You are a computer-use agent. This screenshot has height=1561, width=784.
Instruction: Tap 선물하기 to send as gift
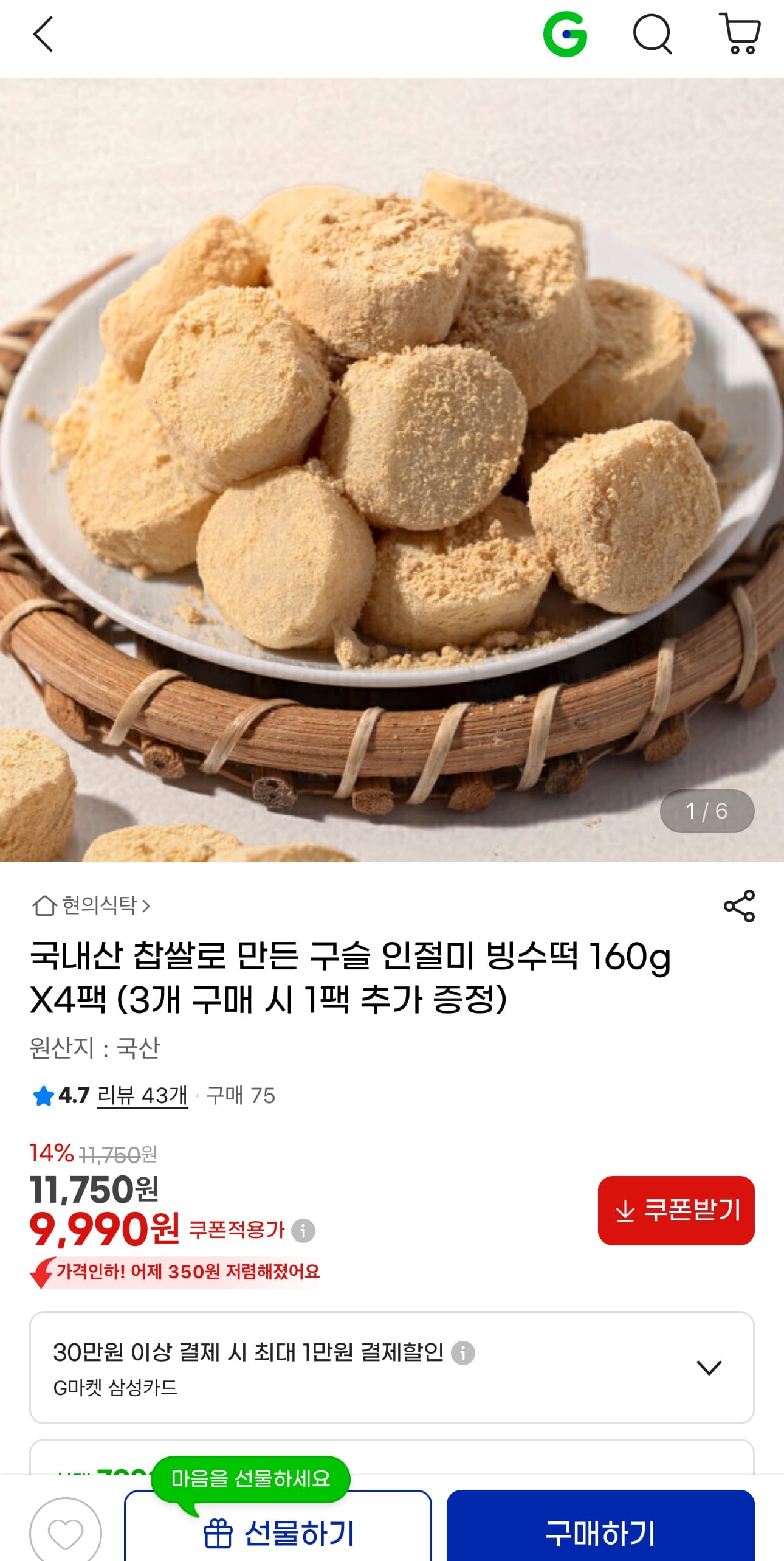[278, 1533]
